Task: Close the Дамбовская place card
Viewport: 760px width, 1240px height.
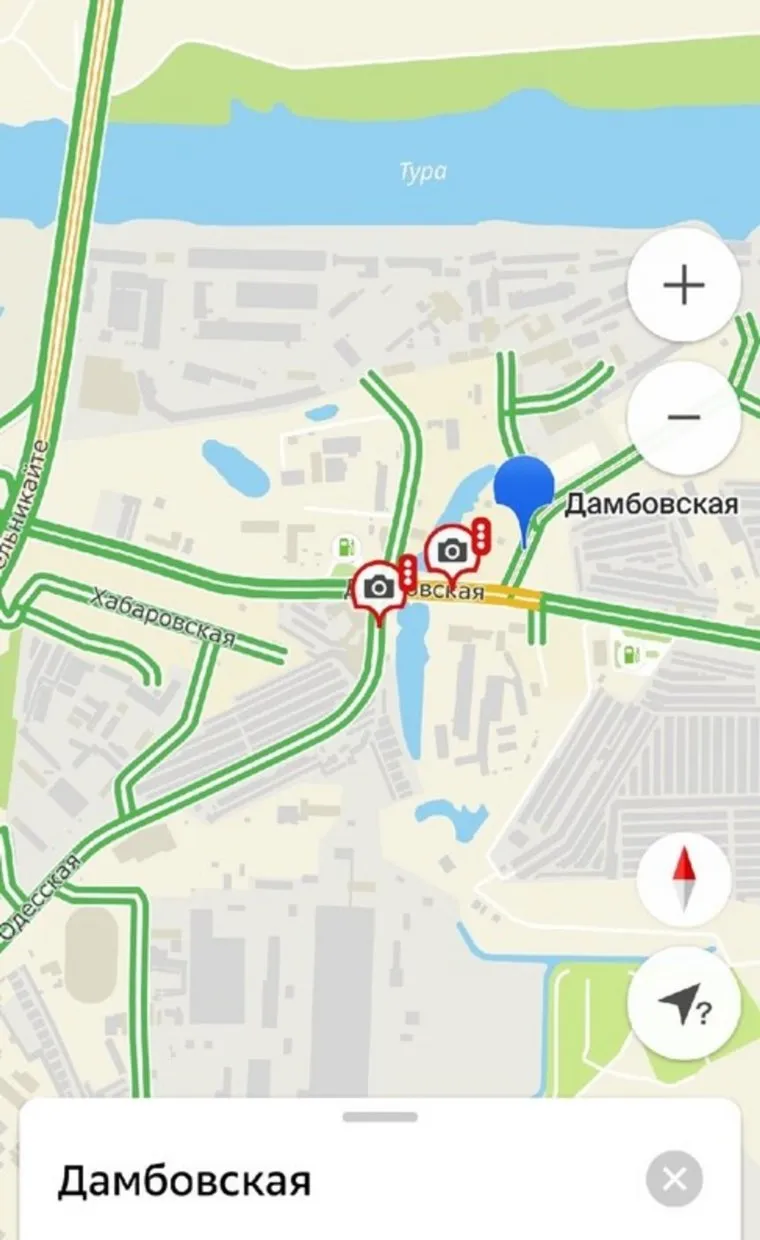Action: point(674,1179)
